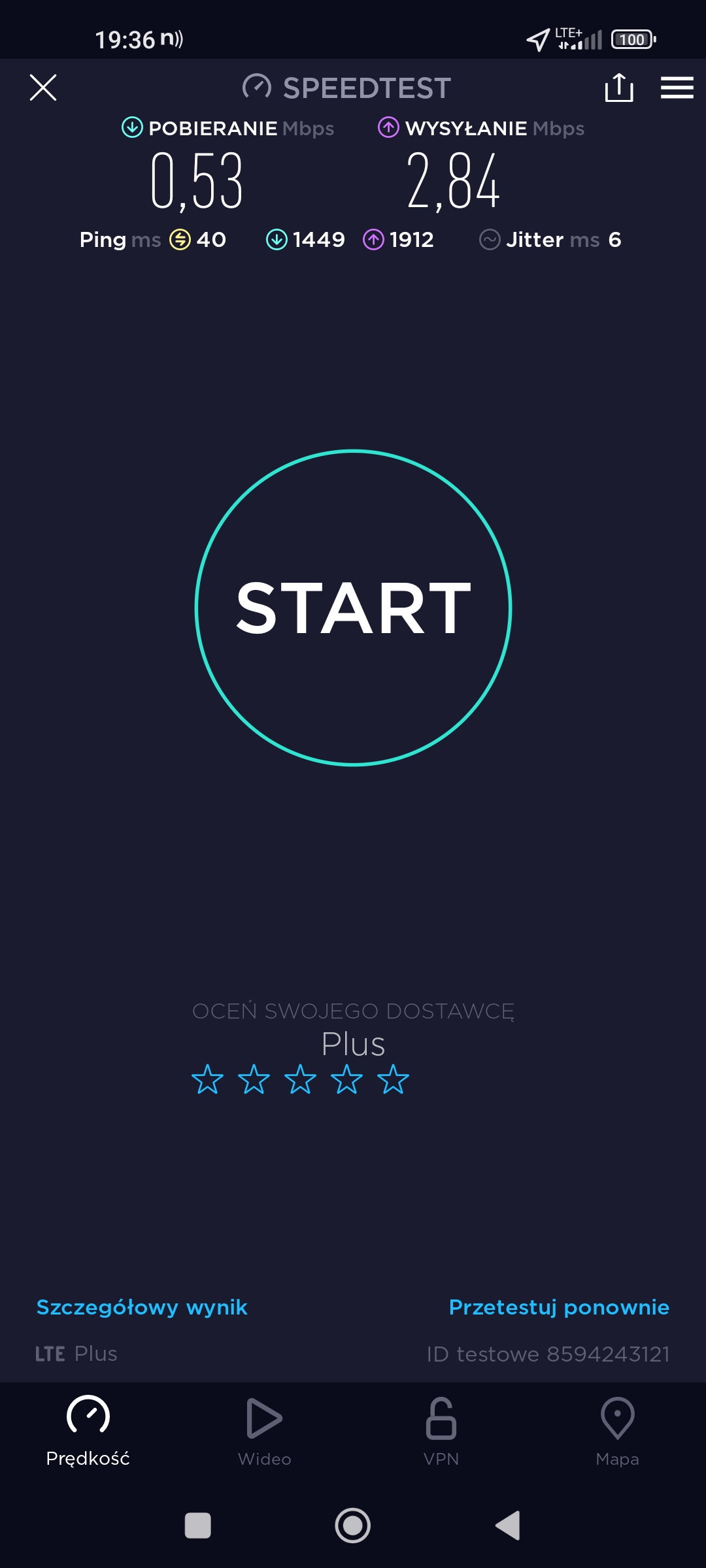Viewport: 706px width, 1568px height.
Task: Select the Prędkość tab
Action: (88, 1431)
